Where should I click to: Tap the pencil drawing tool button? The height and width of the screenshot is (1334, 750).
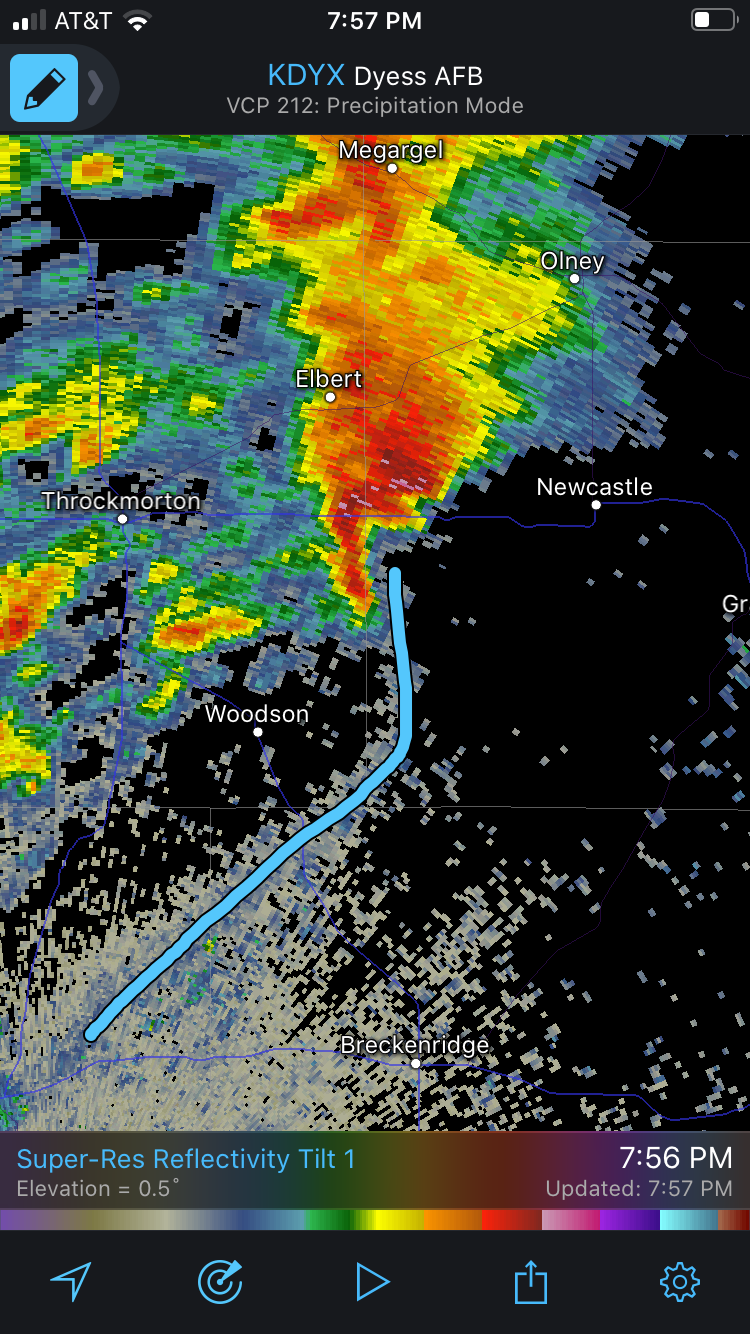44,88
